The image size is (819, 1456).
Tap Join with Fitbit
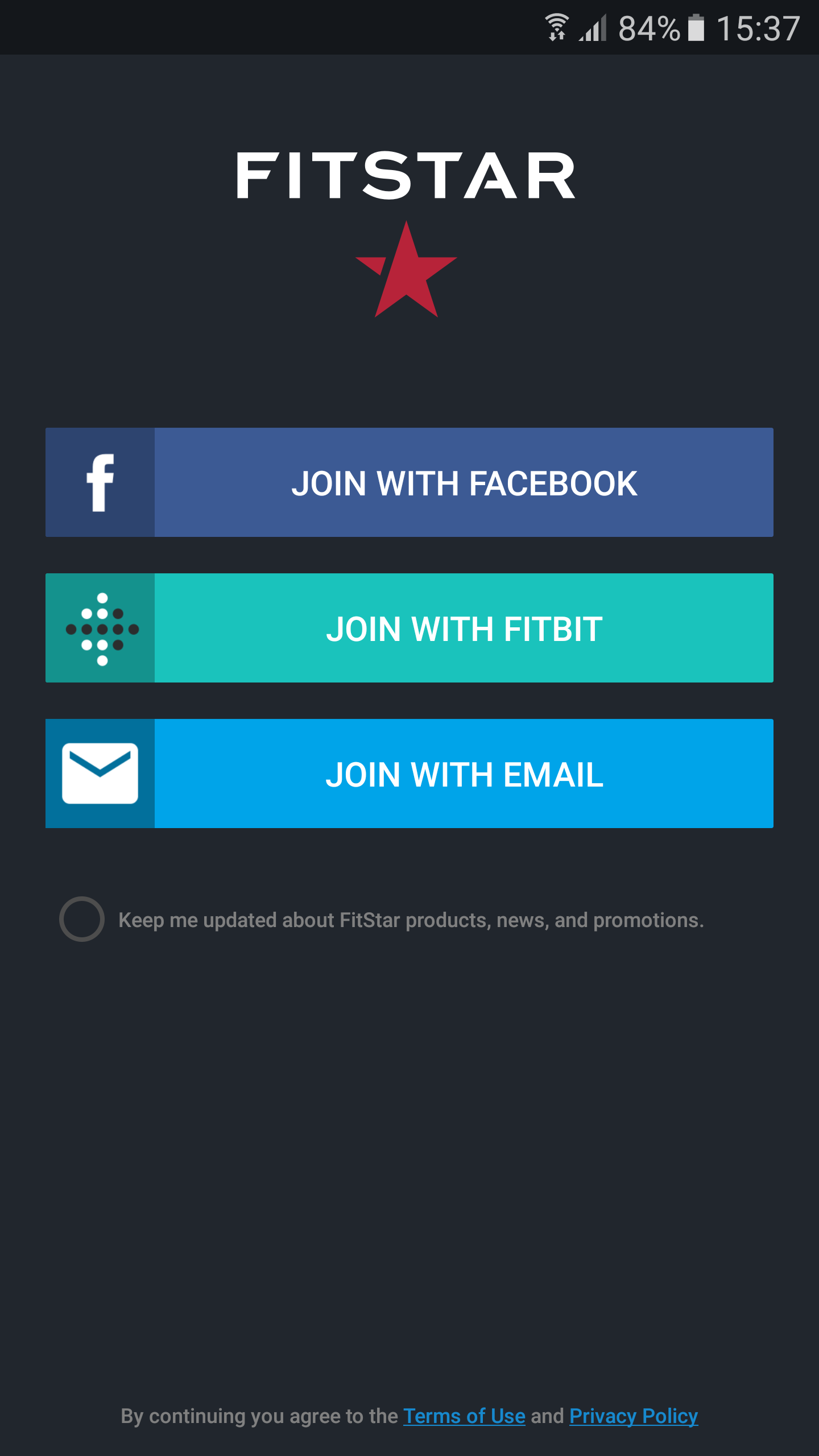pyautogui.click(x=409, y=628)
